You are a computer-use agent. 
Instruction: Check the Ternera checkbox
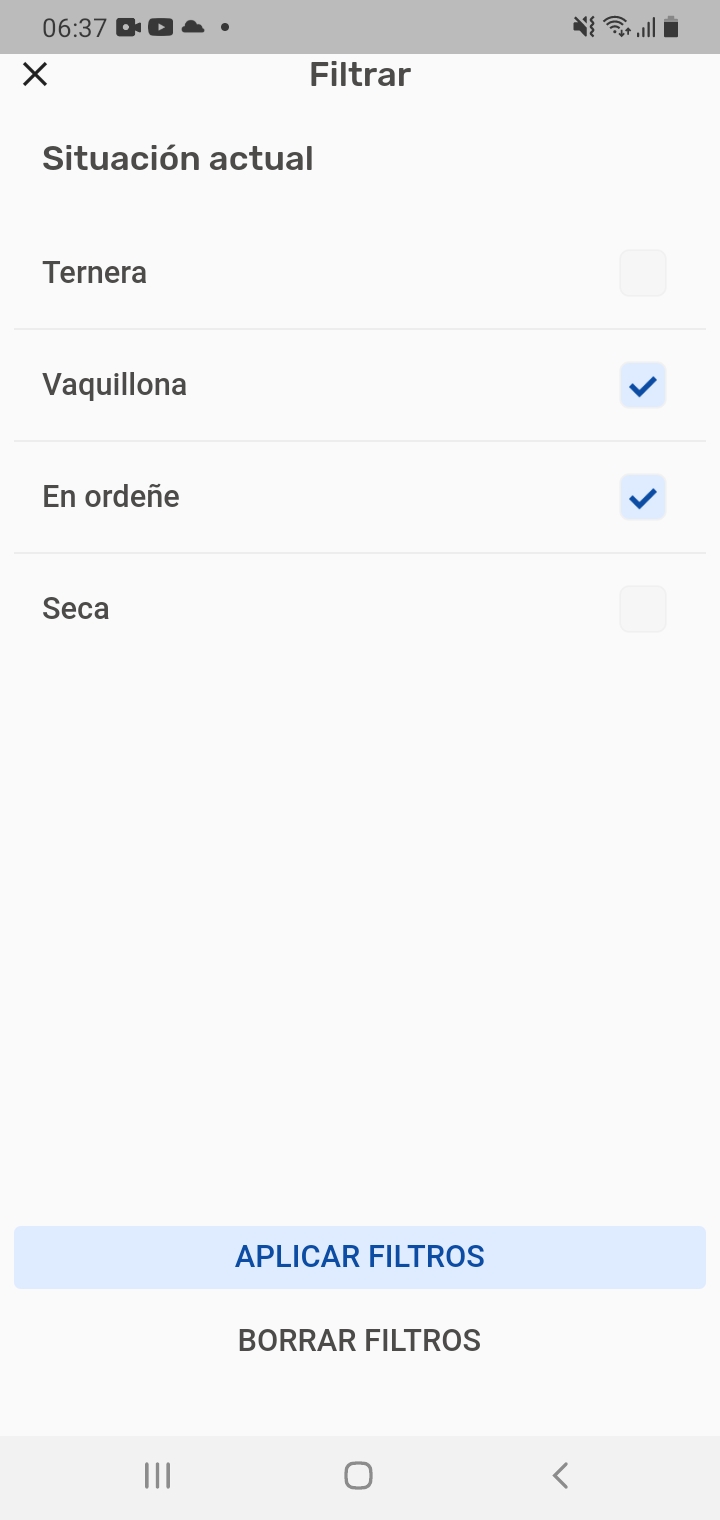[x=642, y=273]
